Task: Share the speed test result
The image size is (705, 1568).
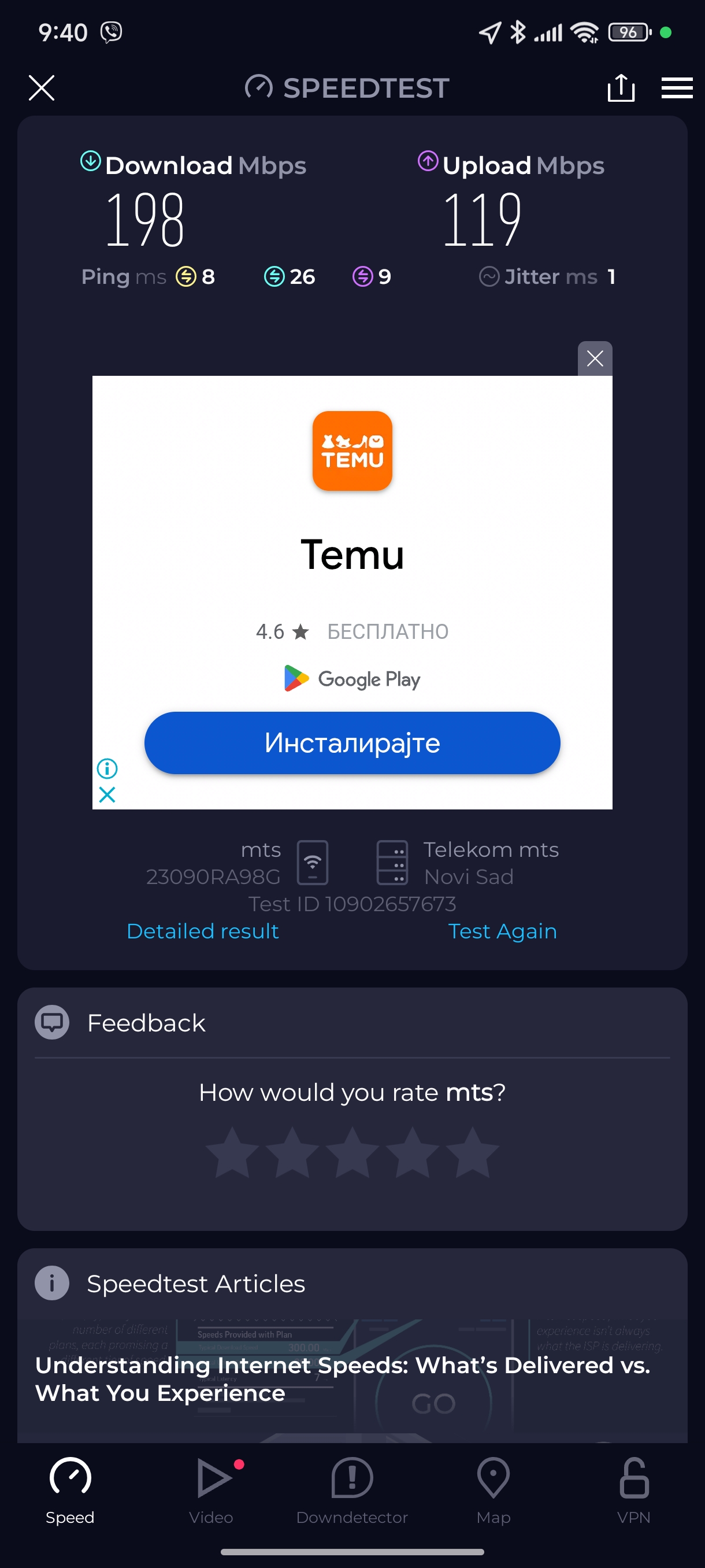Action: click(x=621, y=88)
